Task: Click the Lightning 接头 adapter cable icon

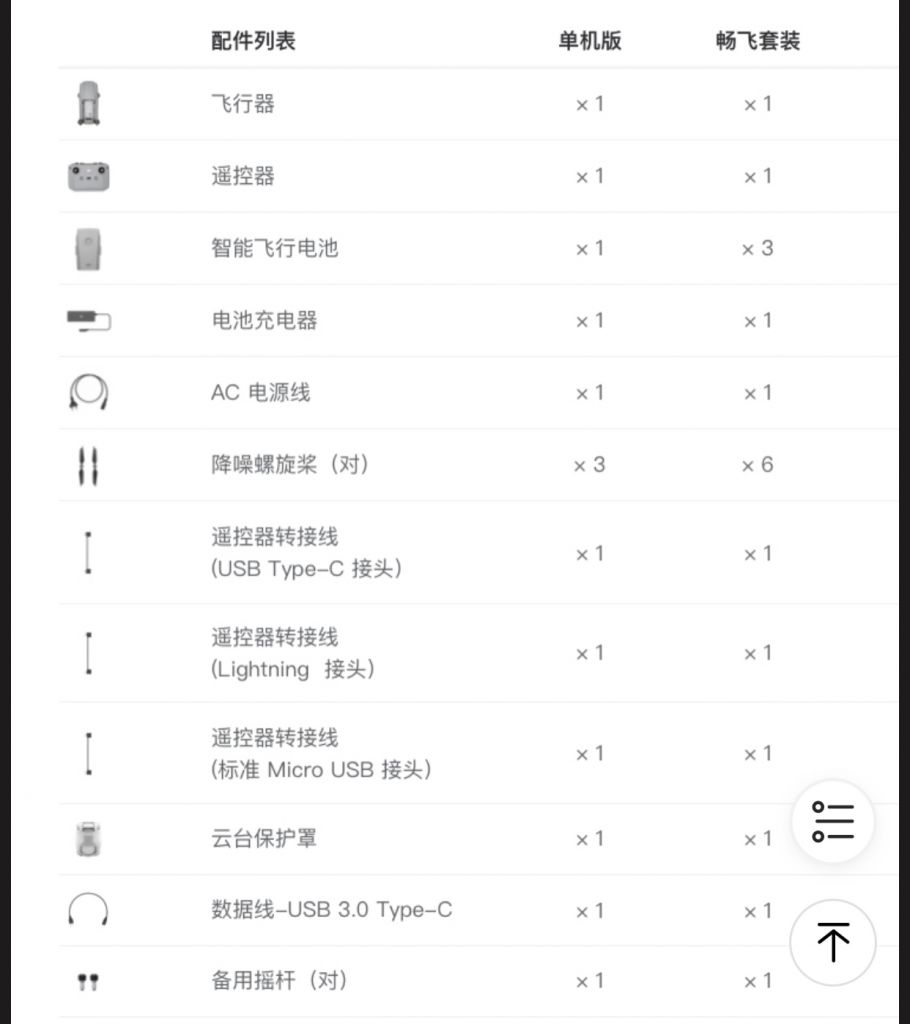Action: (x=90, y=652)
